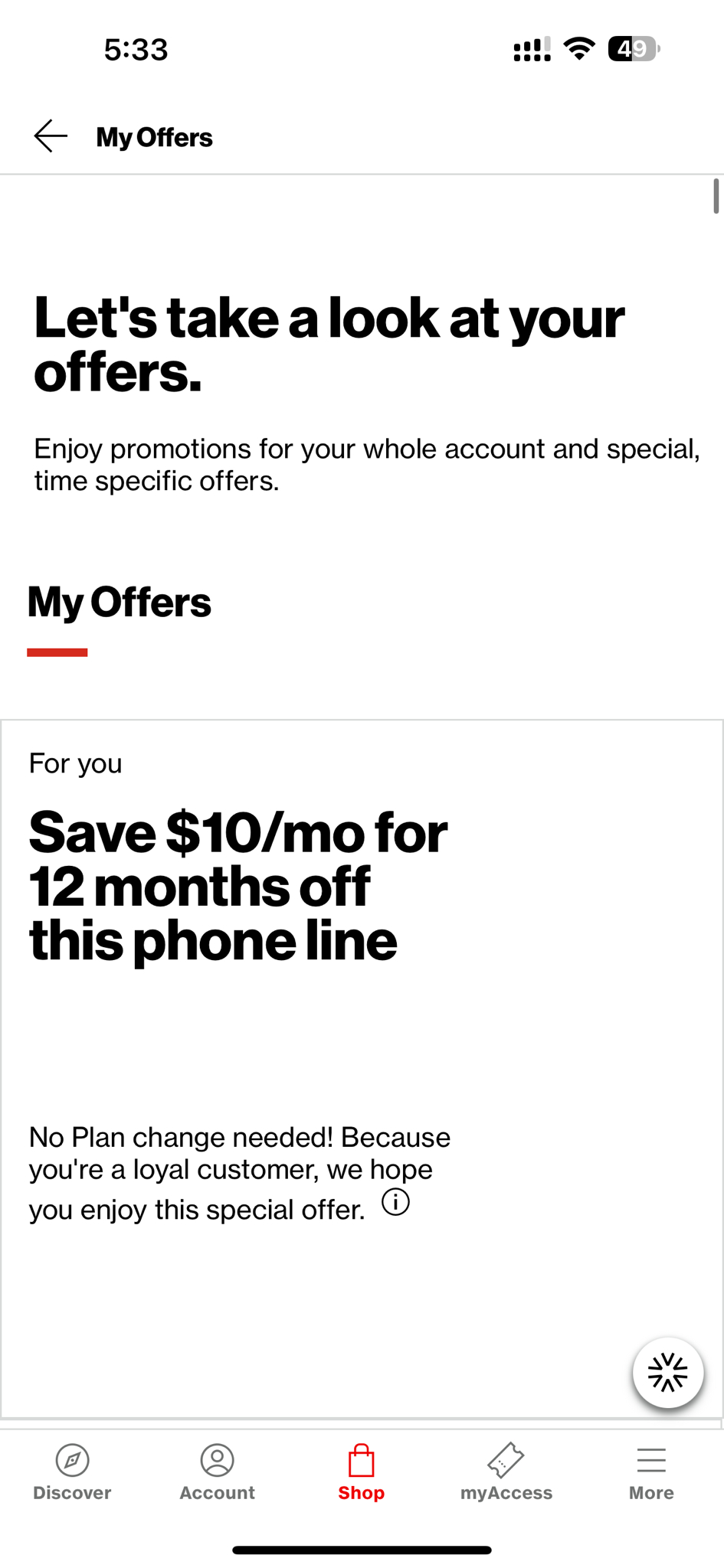The height and width of the screenshot is (1568, 724).
Task: Open the myAccess tab
Action: pos(506,1472)
